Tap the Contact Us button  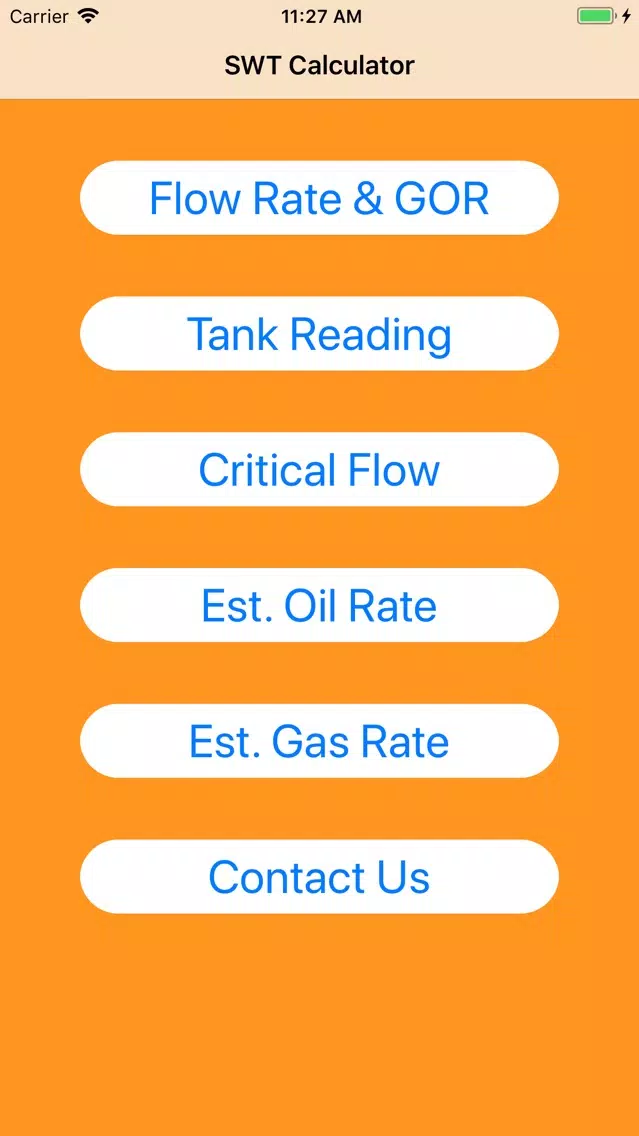(x=319, y=877)
